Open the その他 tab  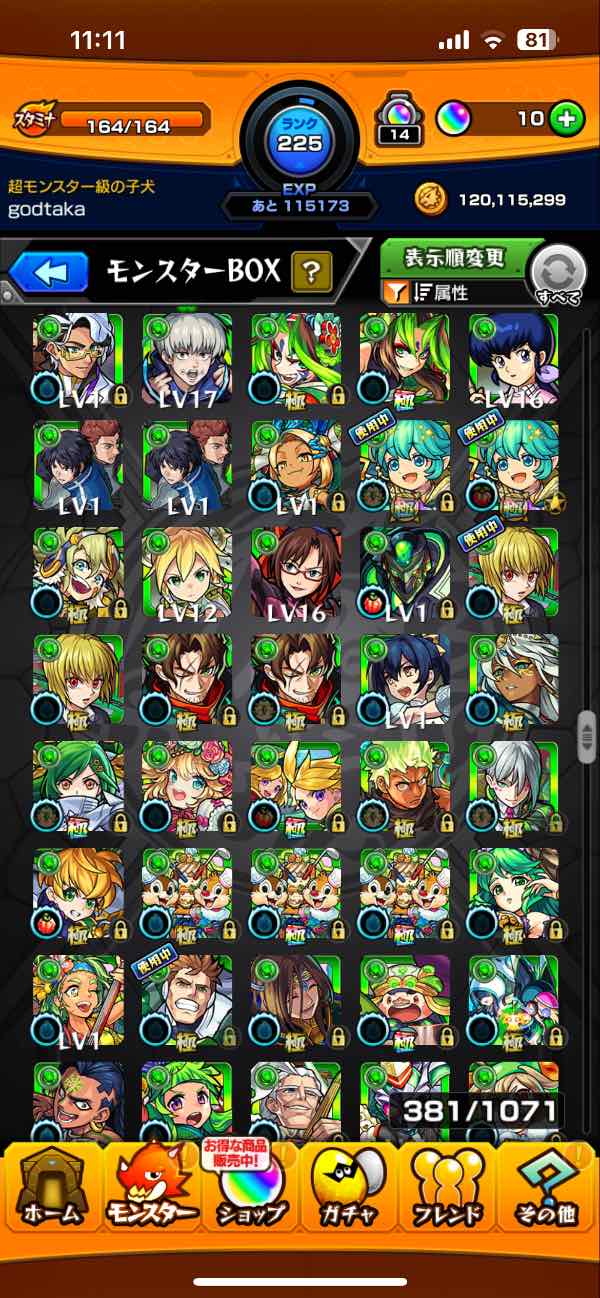point(548,1192)
